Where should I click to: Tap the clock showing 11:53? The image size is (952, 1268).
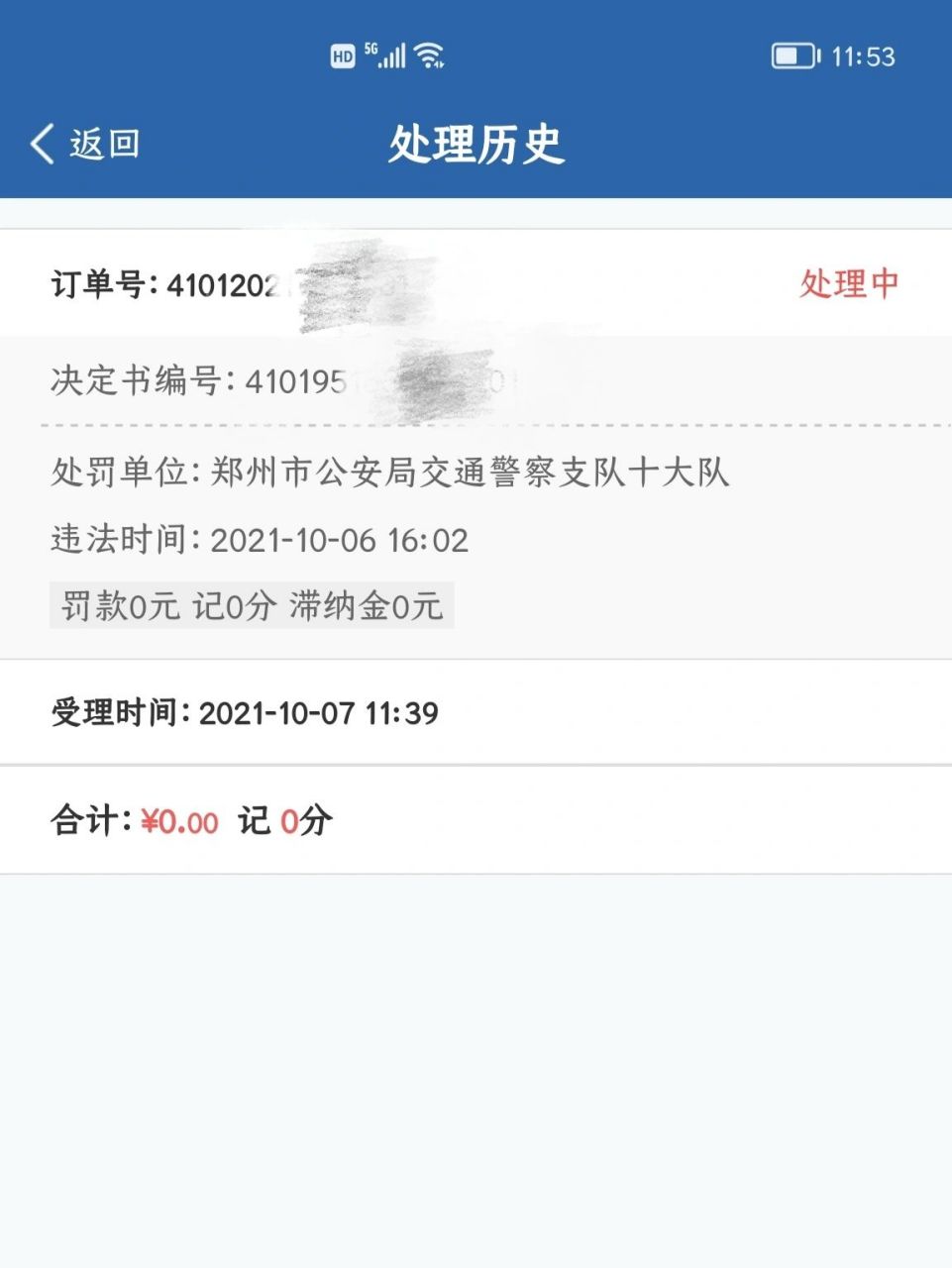tap(866, 56)
